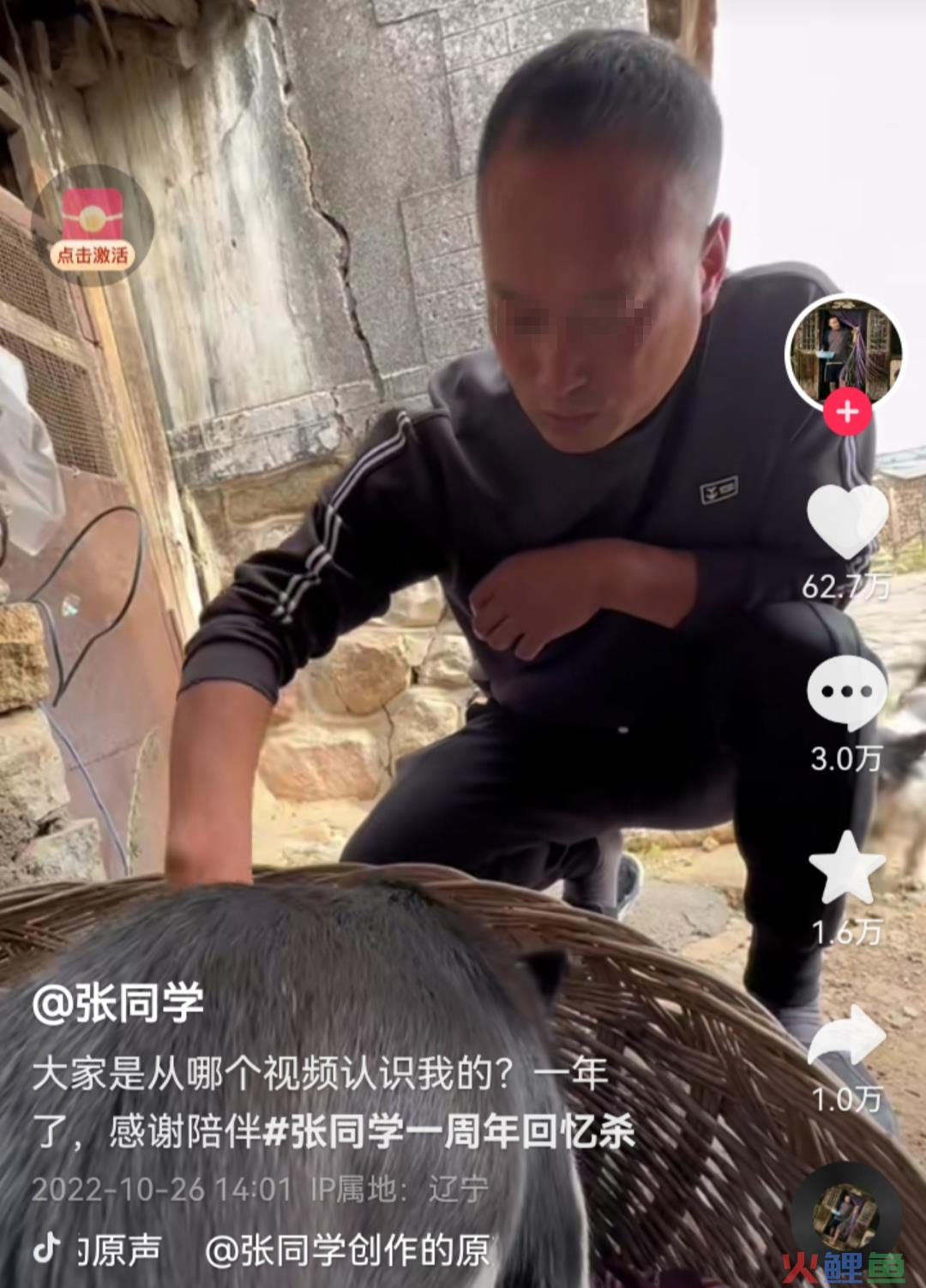Open the @张同学 username
Screen dimensions: 926x1288
[118, 1003]
